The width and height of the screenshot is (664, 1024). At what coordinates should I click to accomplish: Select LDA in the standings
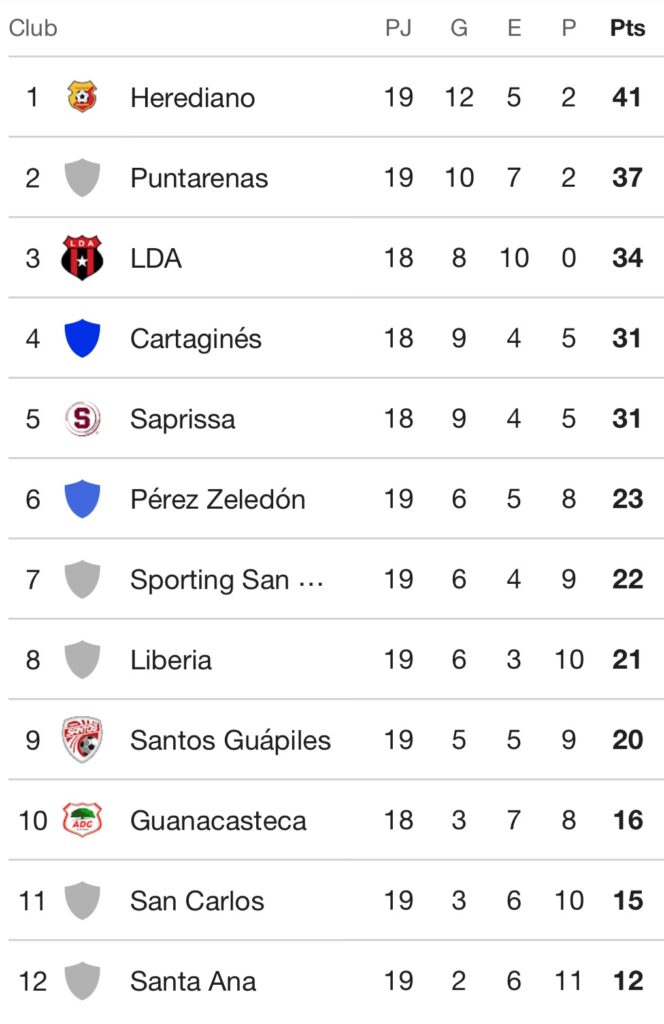pyautogui.click(x=156, y=258)
